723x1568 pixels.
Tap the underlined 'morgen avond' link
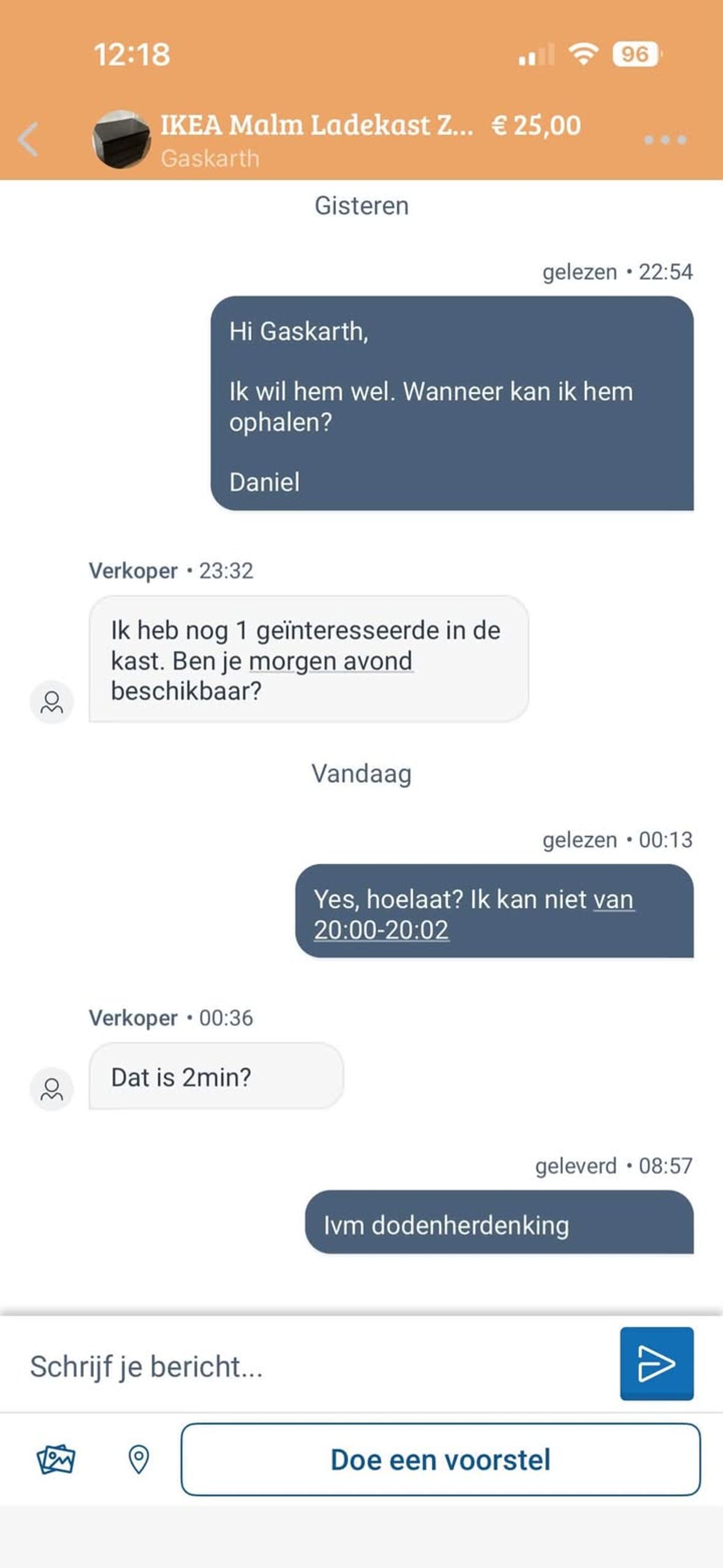pos(331,661)
